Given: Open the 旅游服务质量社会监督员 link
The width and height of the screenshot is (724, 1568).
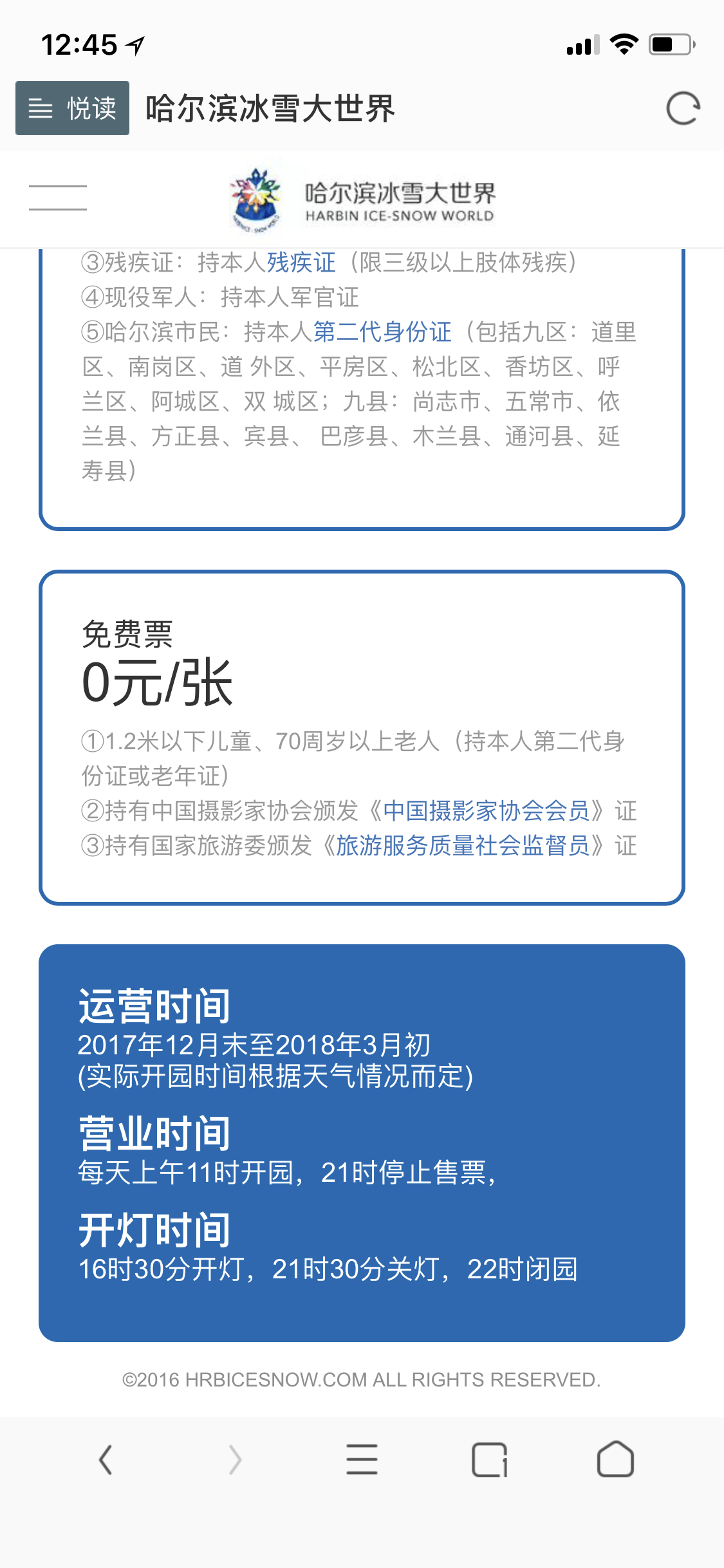Looking at the screenshot, I should 463,846.
